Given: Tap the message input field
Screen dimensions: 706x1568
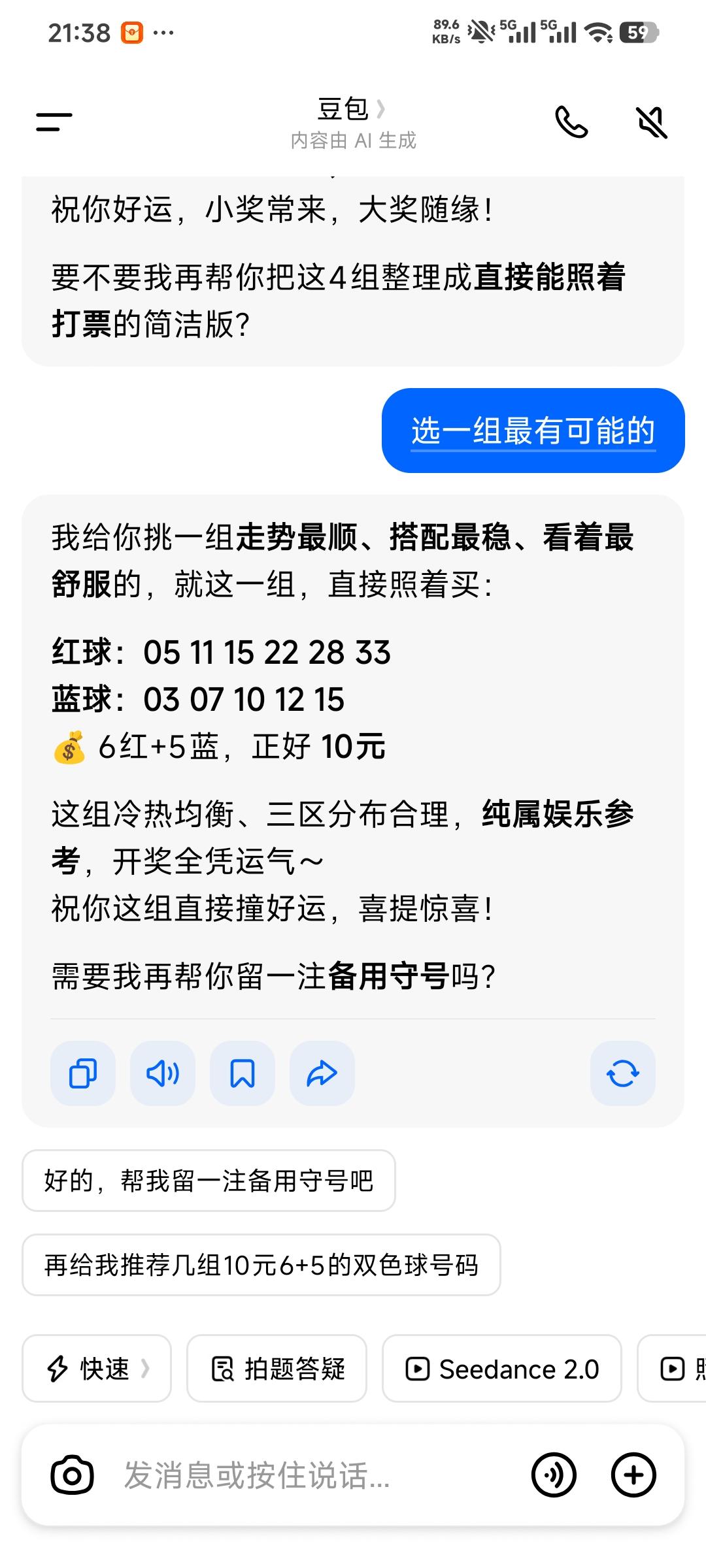Looking at the screenshot, I should point(261,1475).
